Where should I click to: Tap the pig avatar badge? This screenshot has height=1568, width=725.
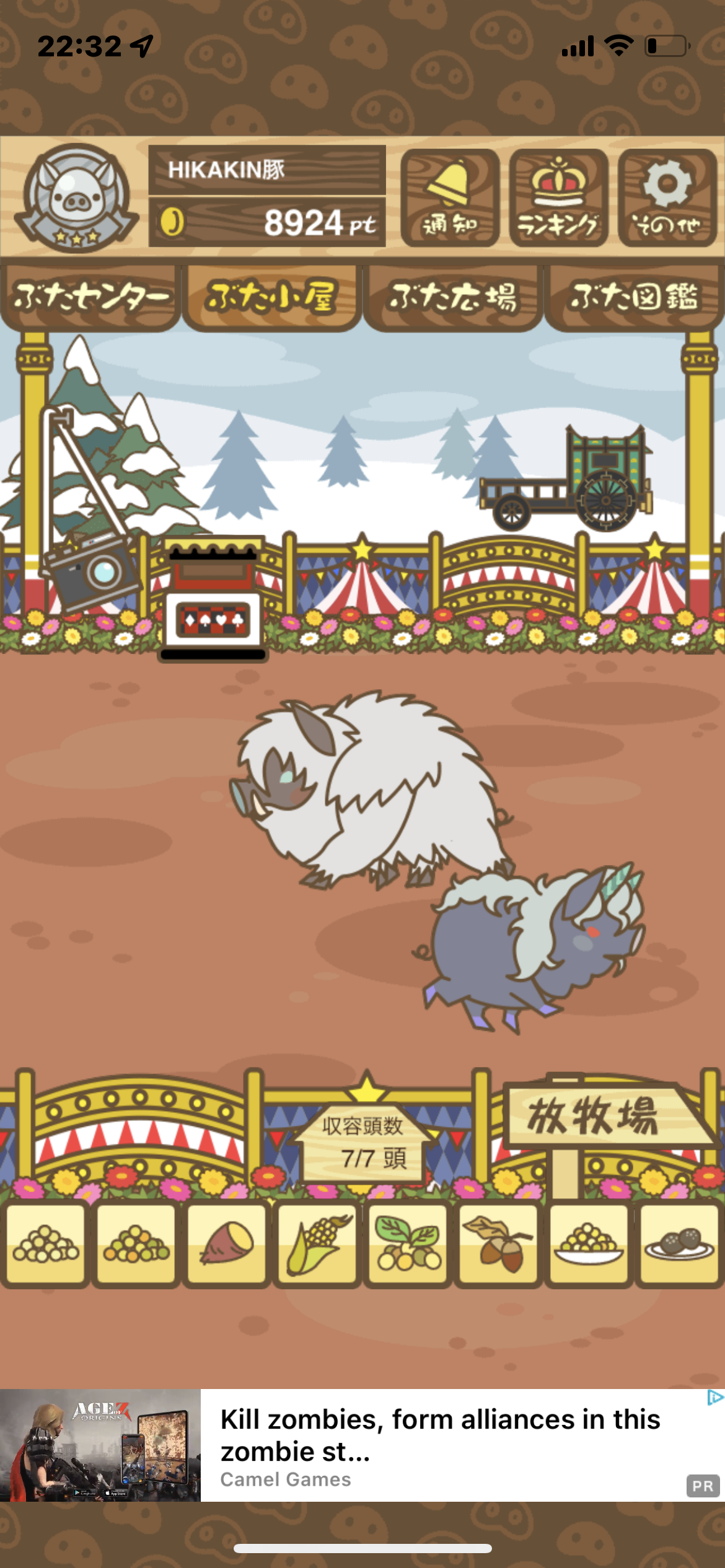(76, 197)
